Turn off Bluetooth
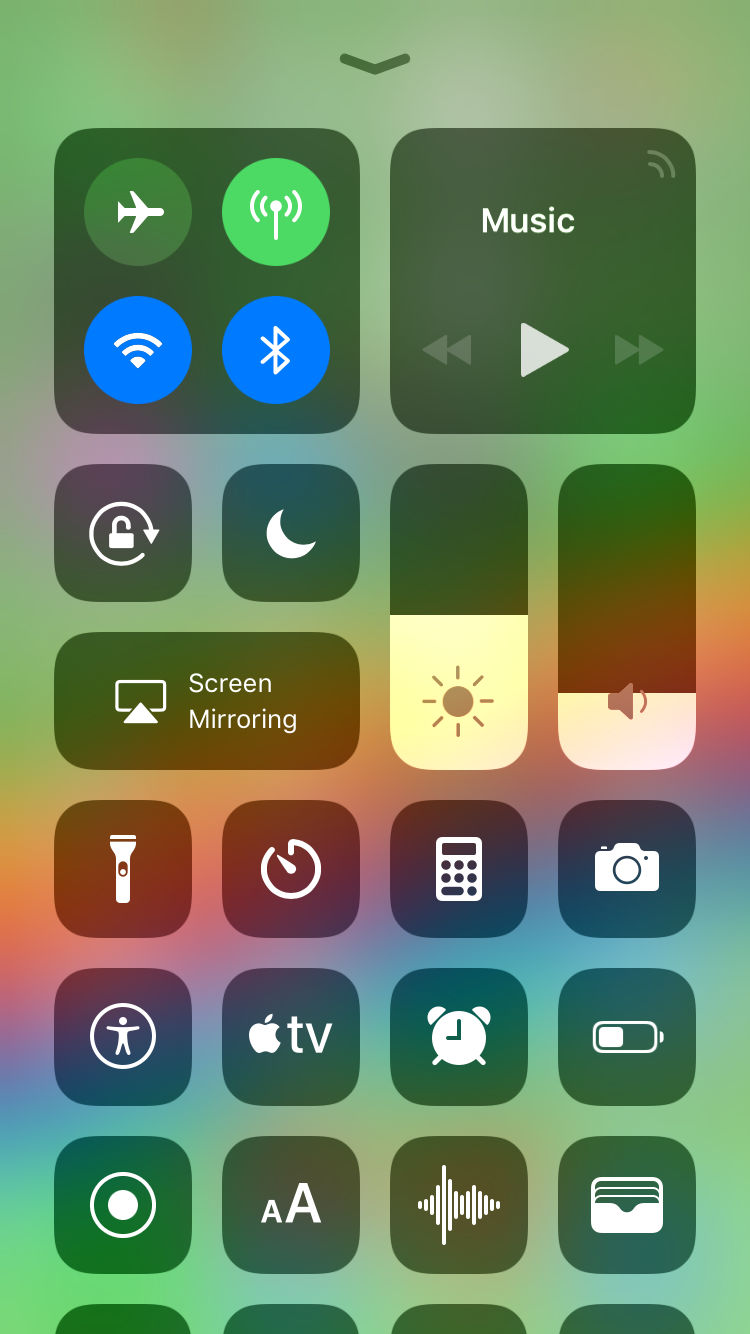 tap(276, 350)
